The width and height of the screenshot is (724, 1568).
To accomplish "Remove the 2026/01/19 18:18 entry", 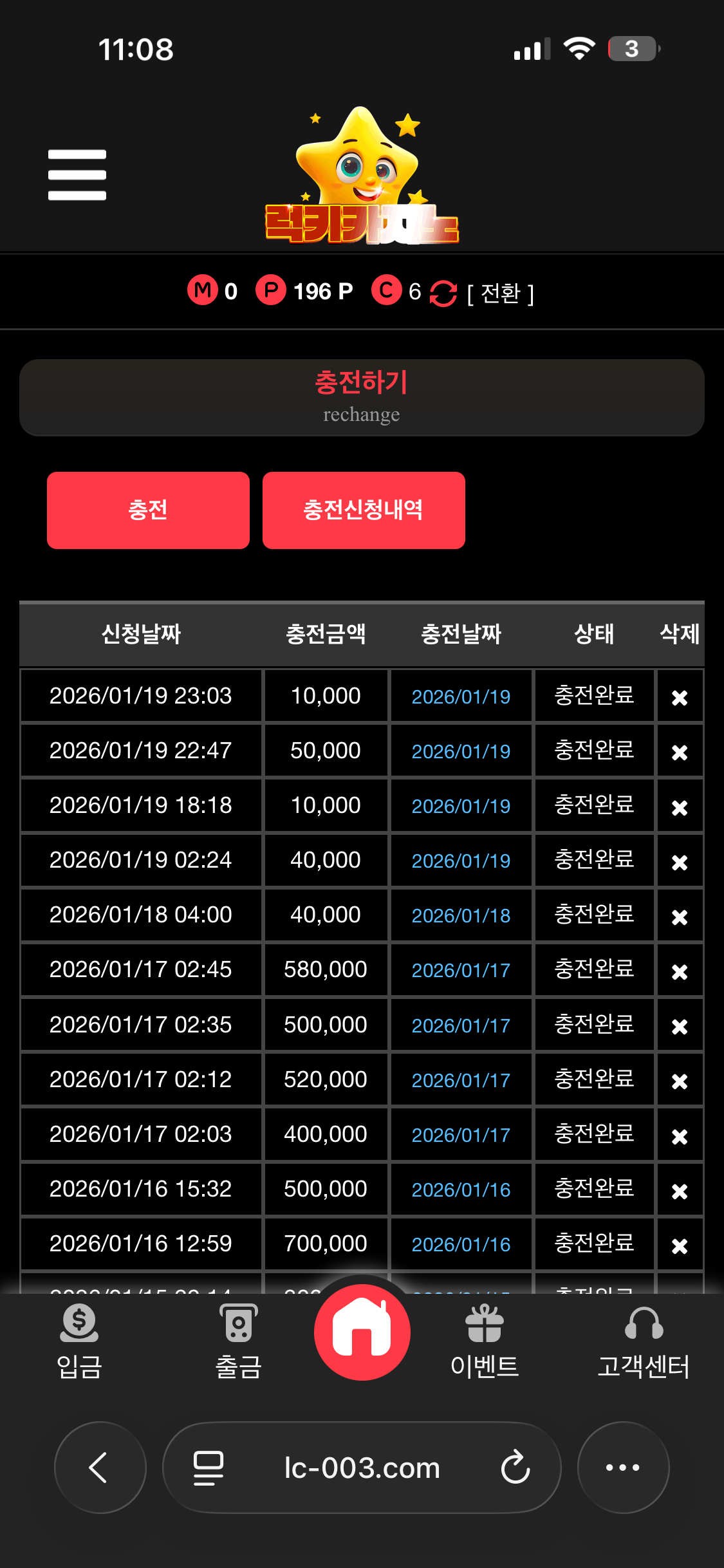I will tap(680, 807).
